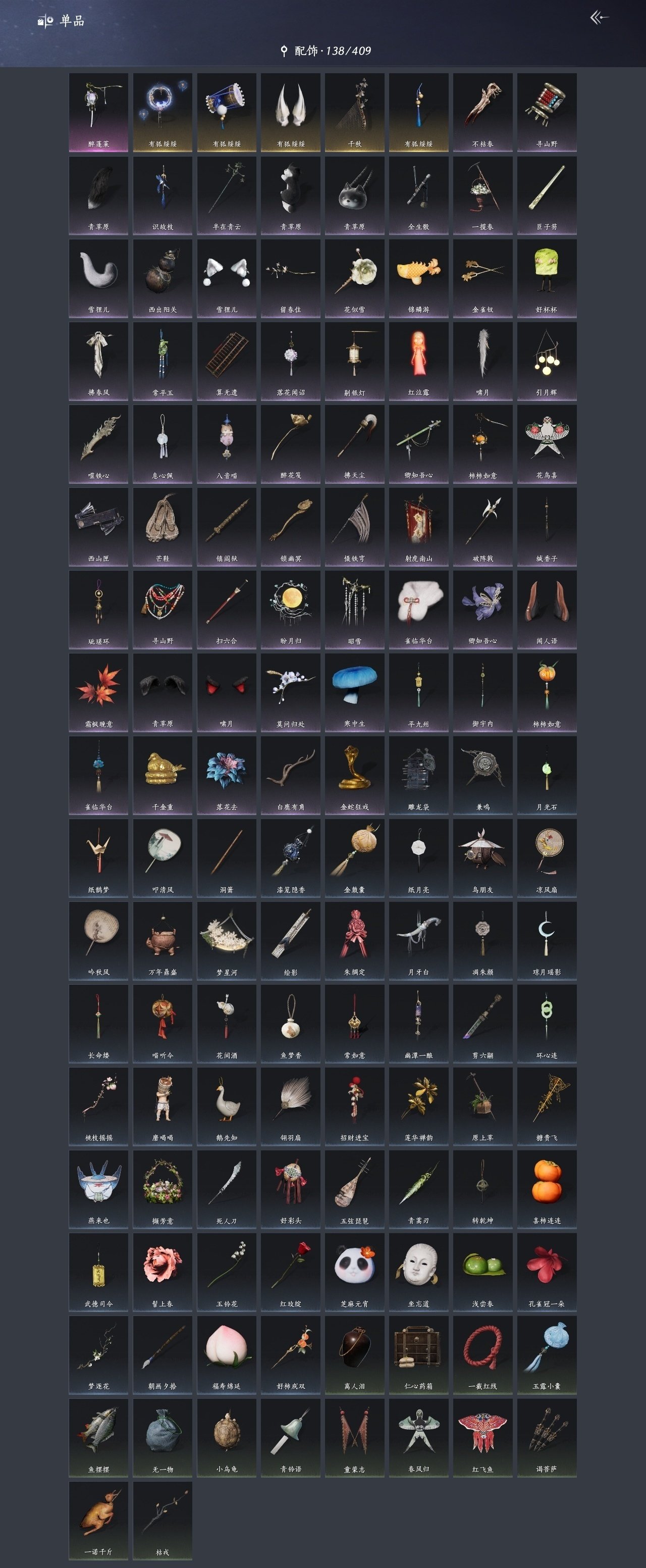Open the 寒中生 blue mushroom item

(355, 691)
